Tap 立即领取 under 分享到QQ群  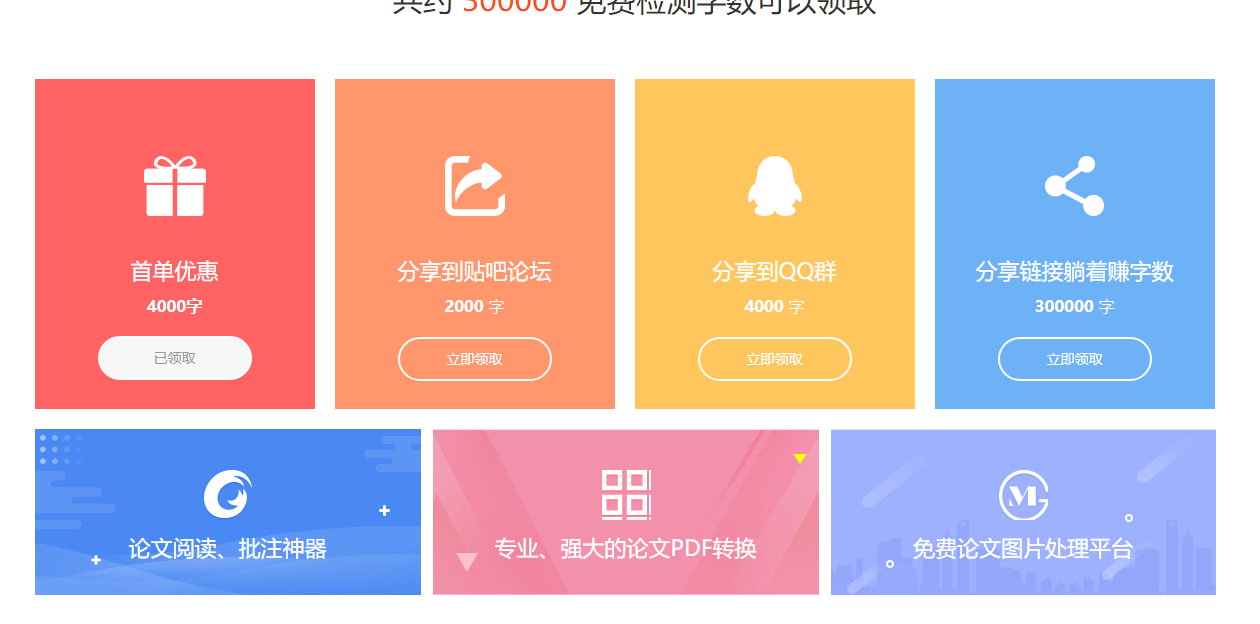[775, 359]
